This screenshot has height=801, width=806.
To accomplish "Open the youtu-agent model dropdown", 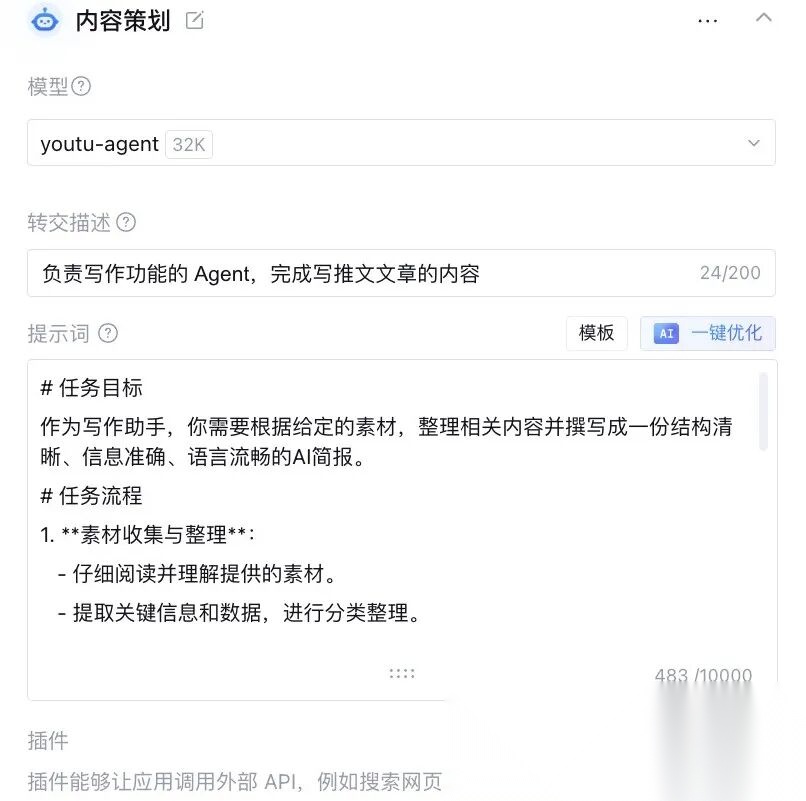I will click(x=401, y=142).
